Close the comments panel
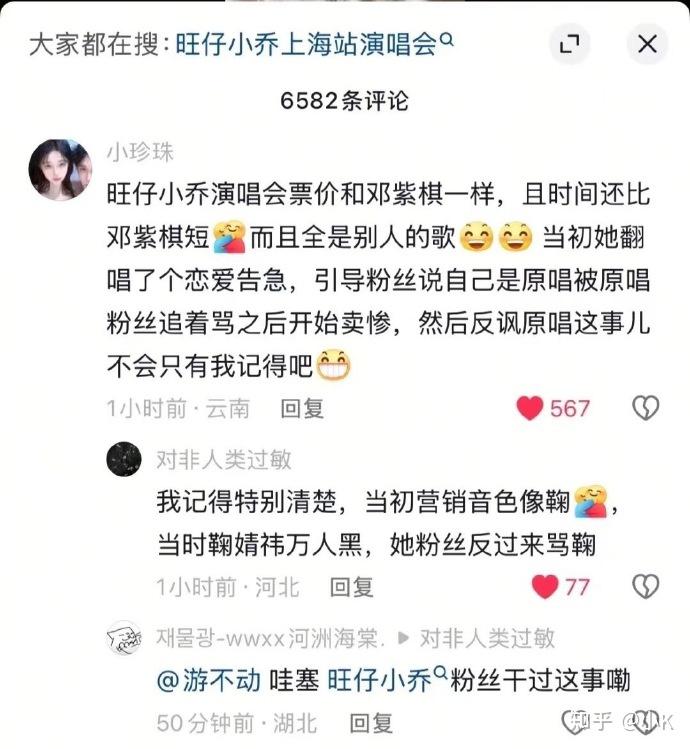This screenshot has width=690, height=749. click(x=646, y=45)
